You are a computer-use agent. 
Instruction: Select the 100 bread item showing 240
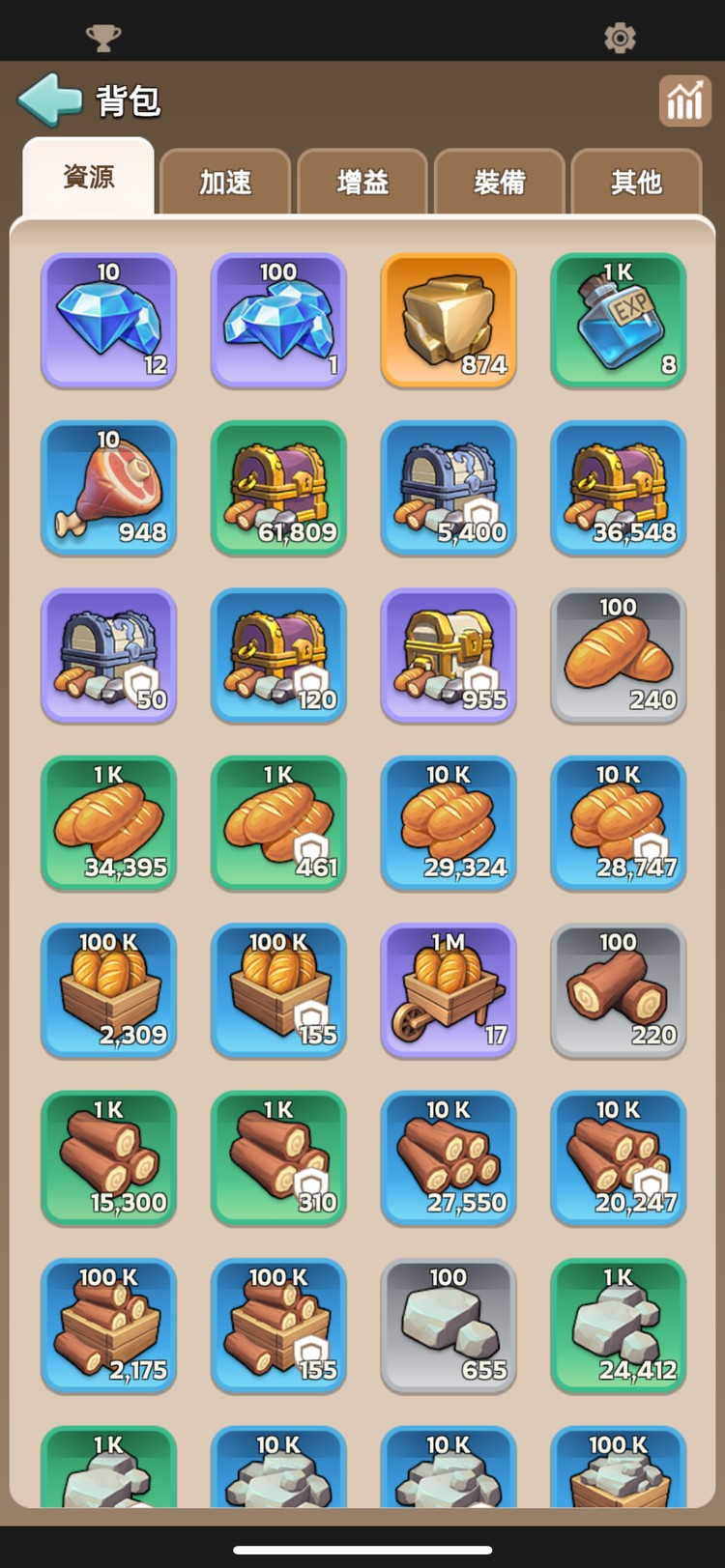(x=618, y=656)
